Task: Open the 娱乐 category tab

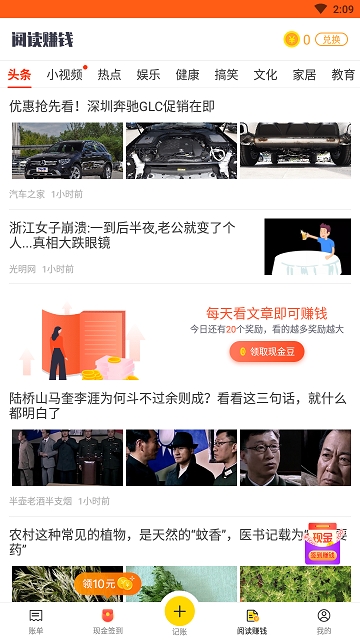Action: point(148,75)
